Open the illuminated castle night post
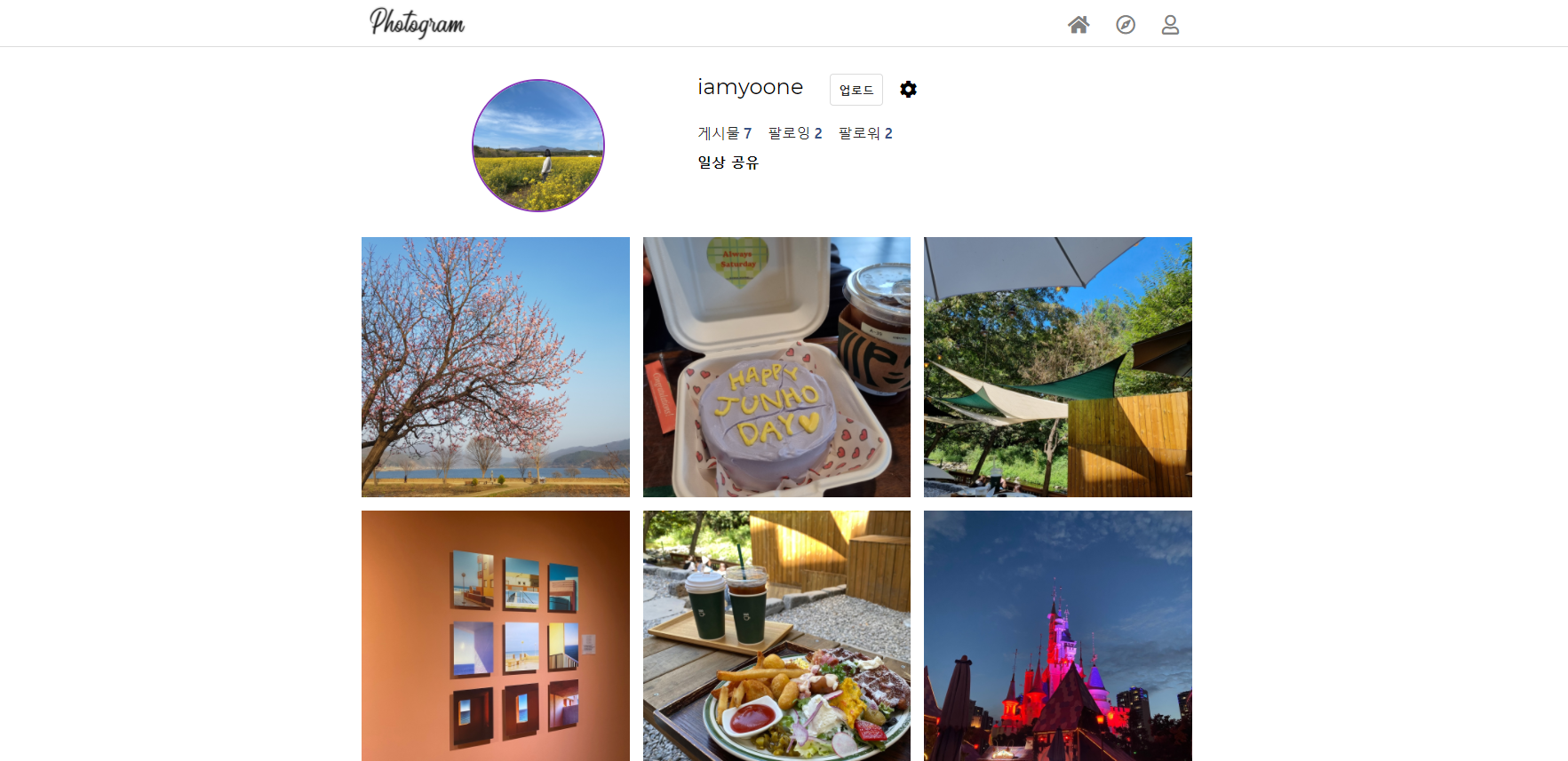Image resolution: width=1568 pixels, height=761 pixels. pyautogui.click(x=1057, y=636)
